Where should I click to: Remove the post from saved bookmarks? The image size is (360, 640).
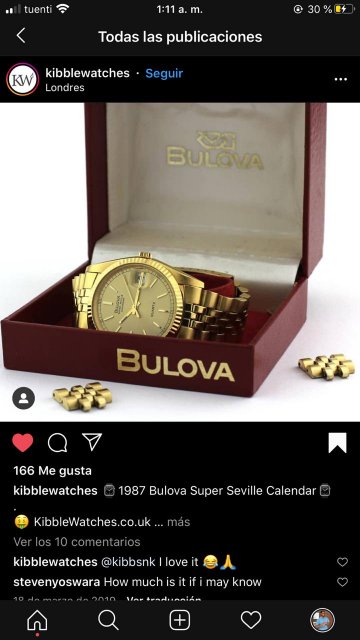click(338, 443)
